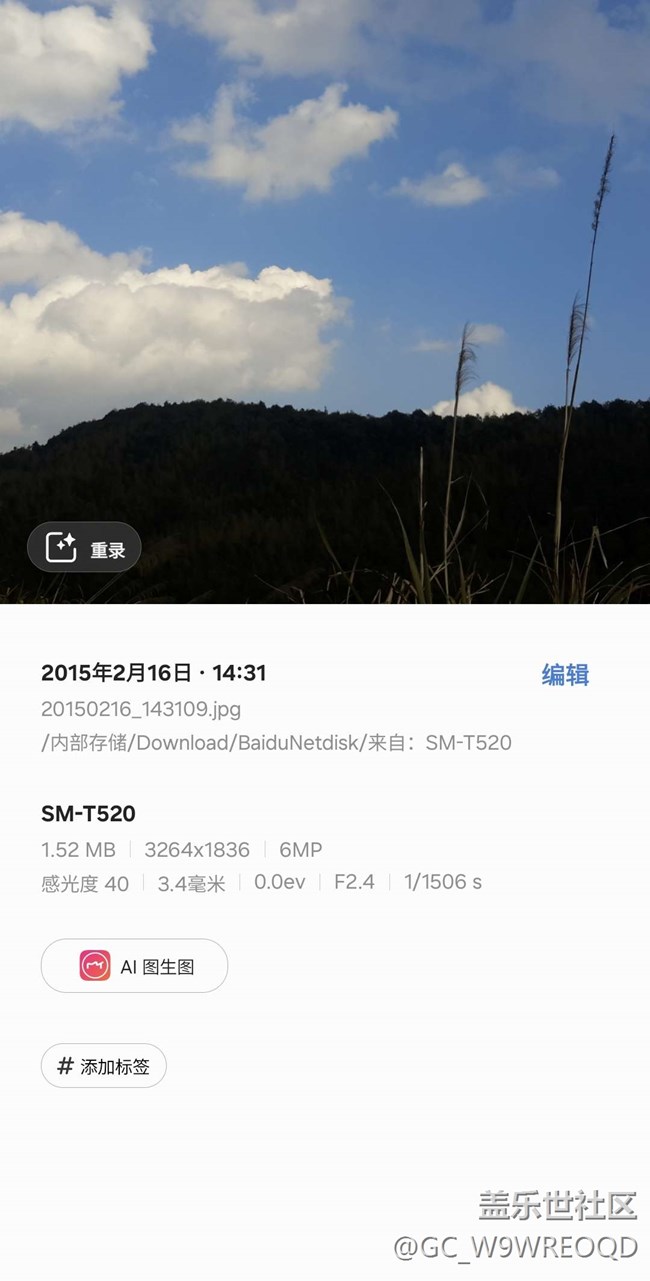Launch AI 图生图 image generation
The height and width of the screenshot is (1281, 650).
point(134,966)
